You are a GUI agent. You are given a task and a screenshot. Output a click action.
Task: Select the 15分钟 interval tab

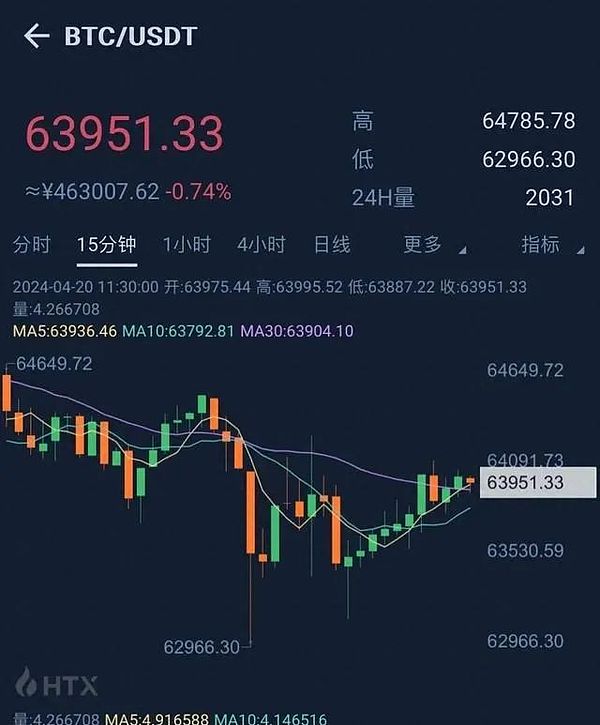tap(107, 245)
